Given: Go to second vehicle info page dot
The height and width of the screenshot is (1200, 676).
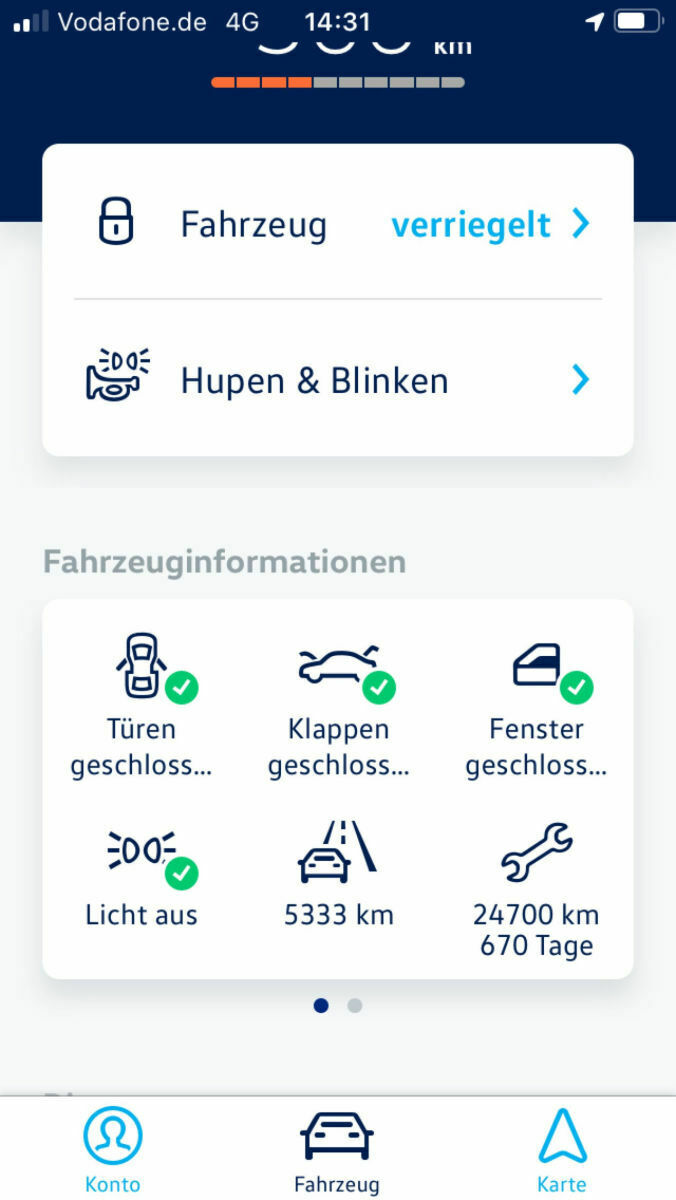Looking at the screenshot, I should click(x=355, y=1006).
